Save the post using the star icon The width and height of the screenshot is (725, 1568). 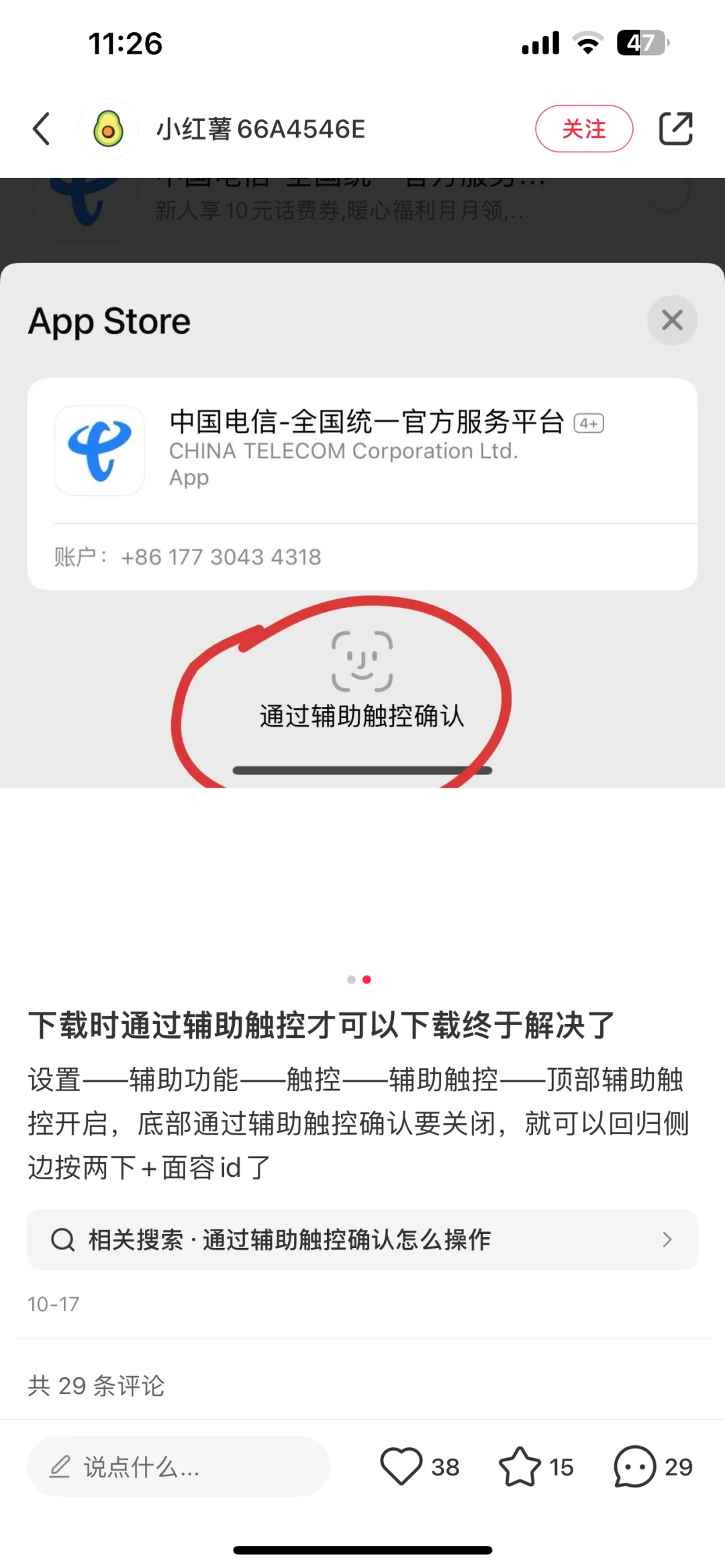pyautogui.click(x=520, y=1466)
